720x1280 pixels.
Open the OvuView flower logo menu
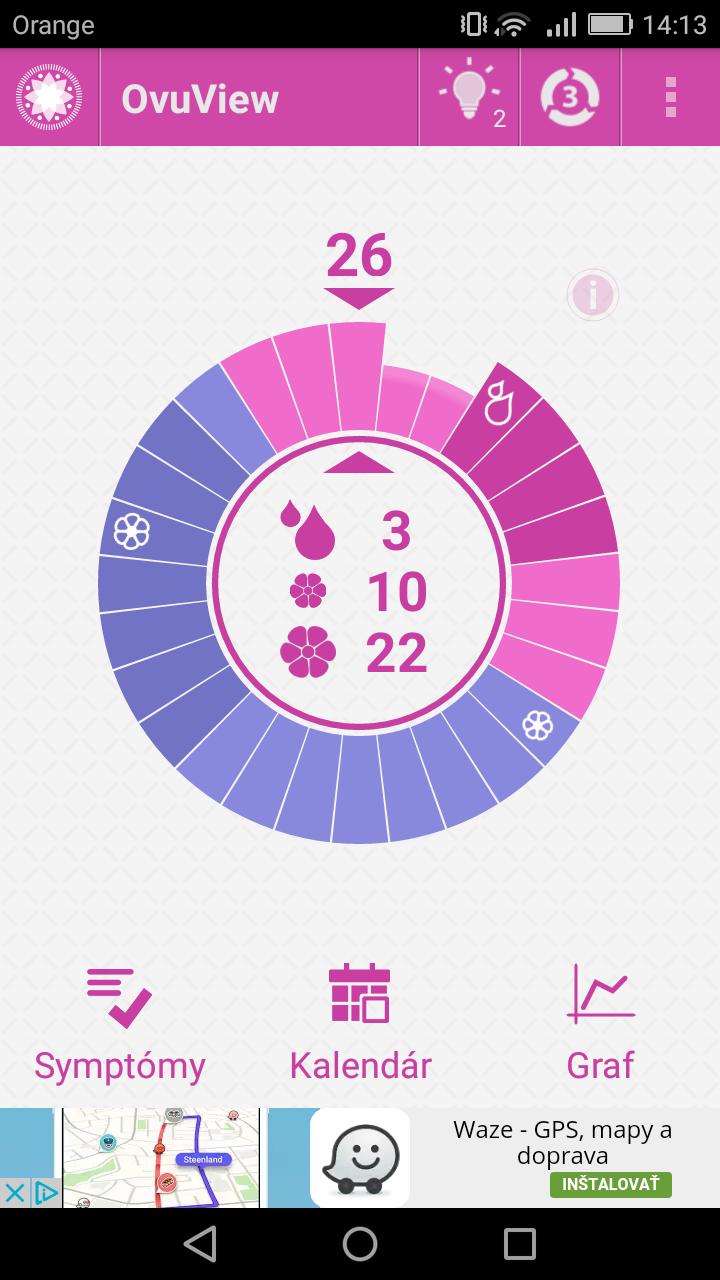tap(49, 97)
